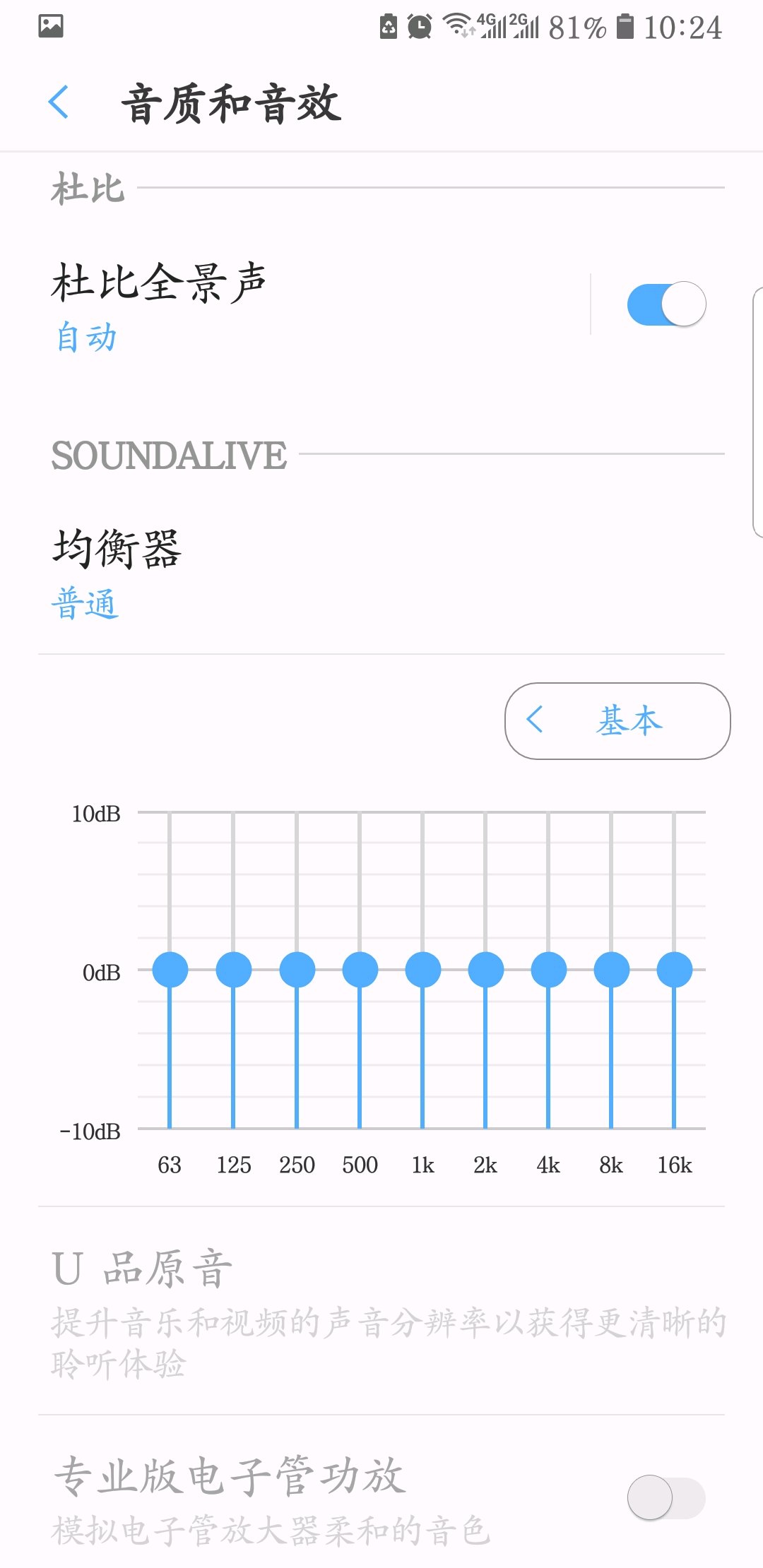Screen dimensions: 763x1568
Task: Tap the 500 Hz band slider handle
Action: pyautogui.click(x=360, y=970)
